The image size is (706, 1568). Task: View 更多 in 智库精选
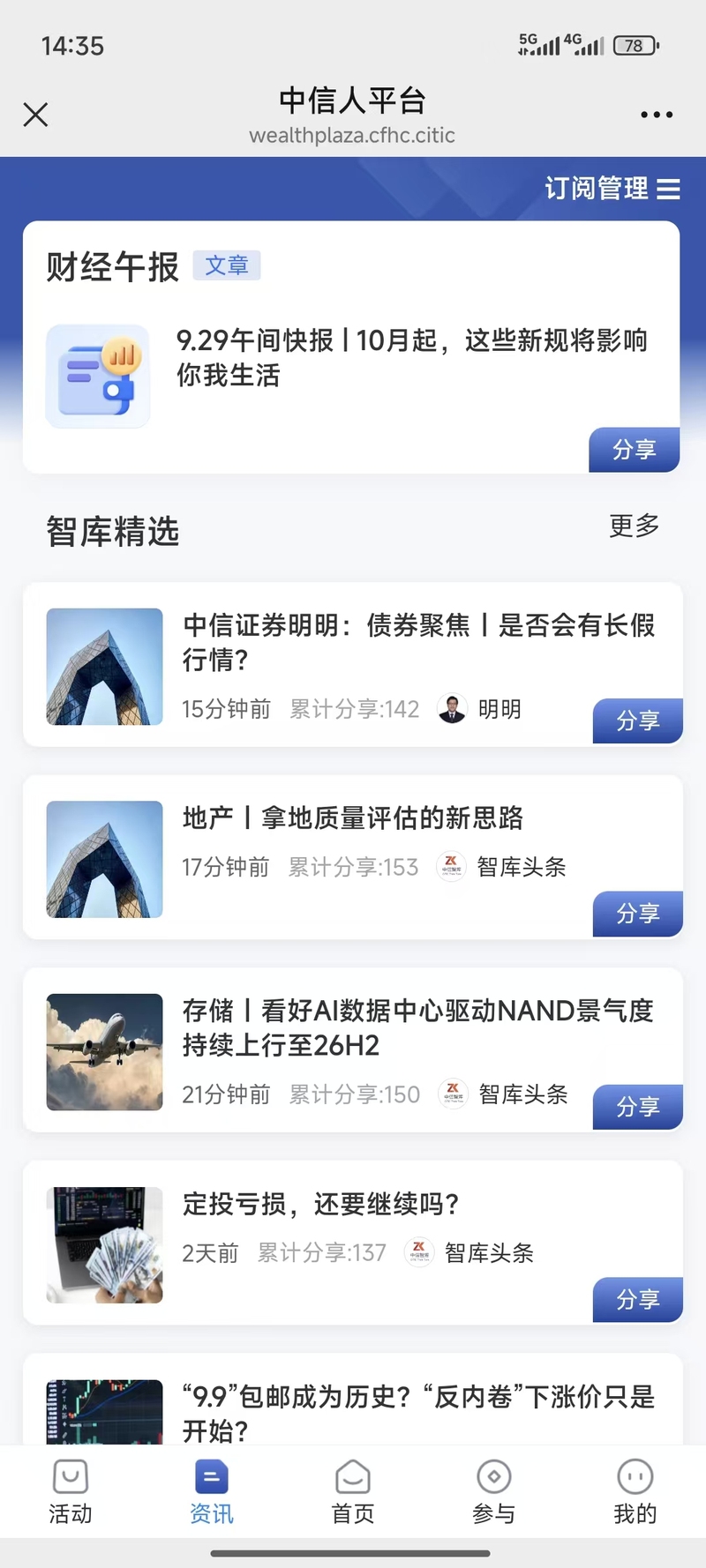coord(634,526)
